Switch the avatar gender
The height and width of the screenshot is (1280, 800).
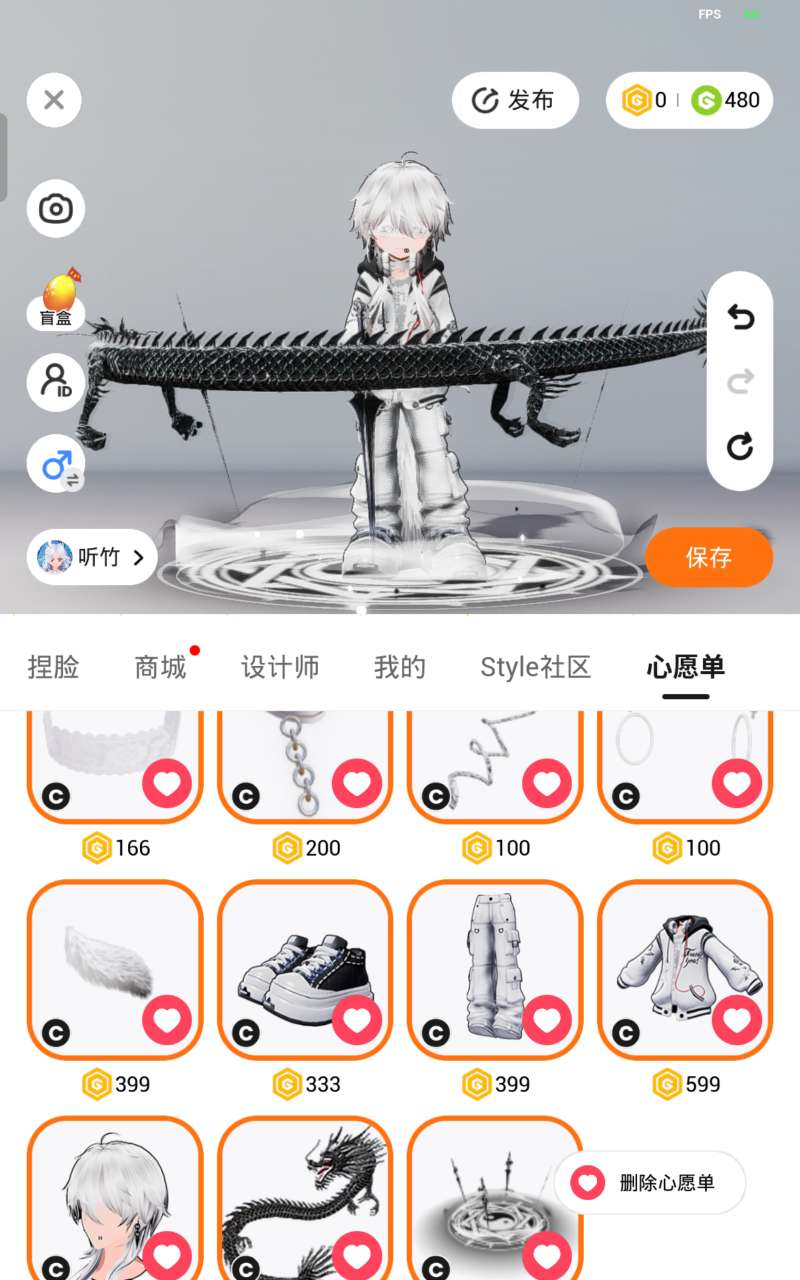tap(55, 464)
